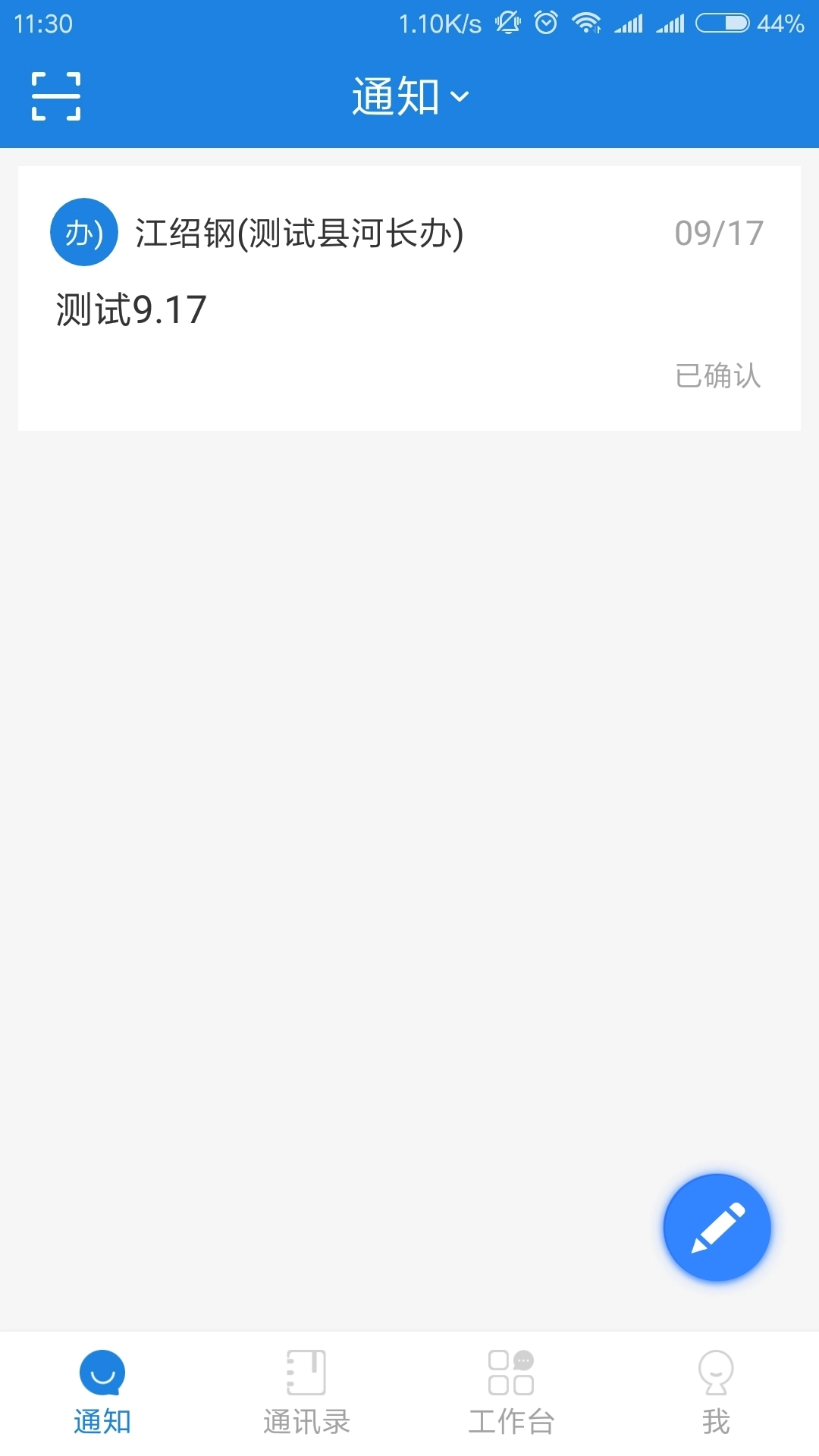Tap the mute notification bell icon
Screen dimensions: 819x1456
pos(507,22)
